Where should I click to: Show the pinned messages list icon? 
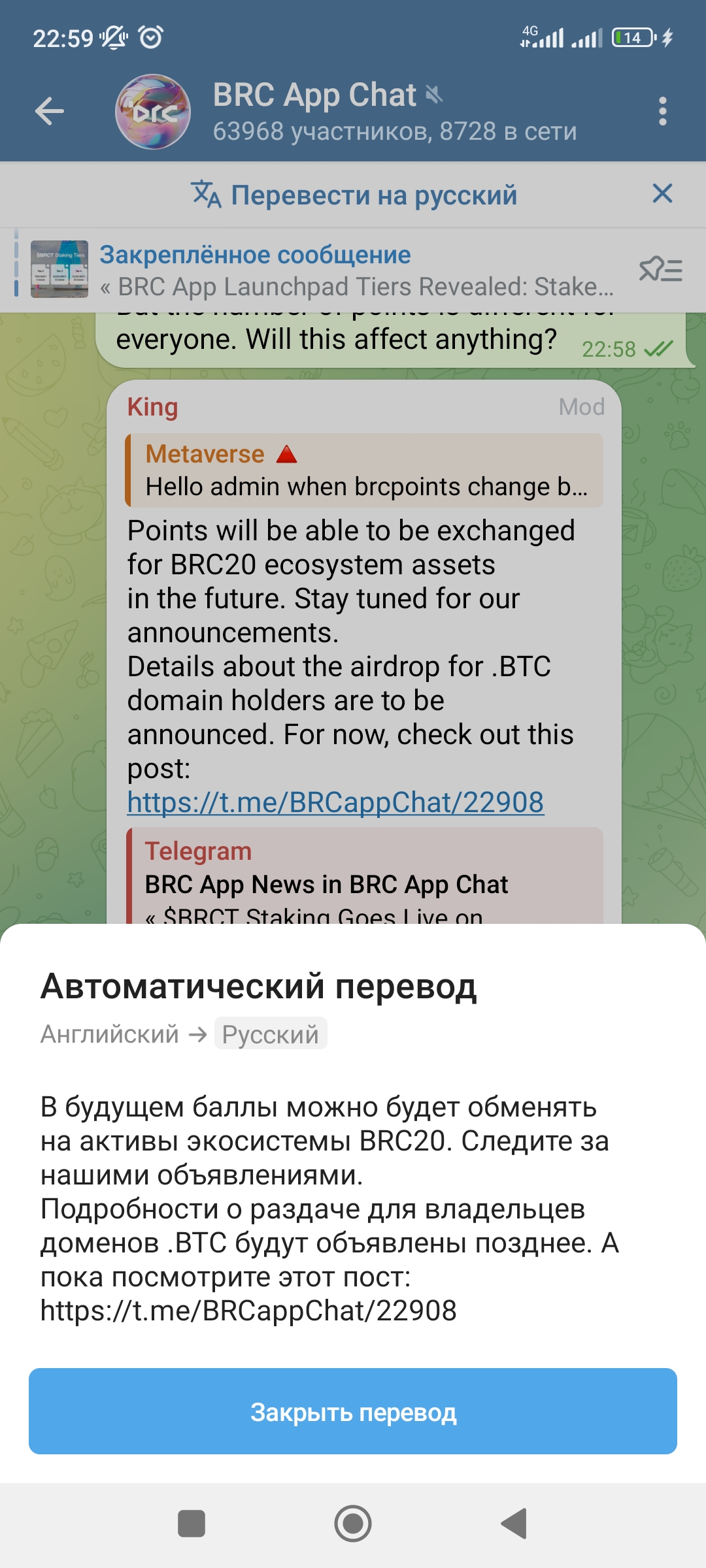[x=661, y=269]
